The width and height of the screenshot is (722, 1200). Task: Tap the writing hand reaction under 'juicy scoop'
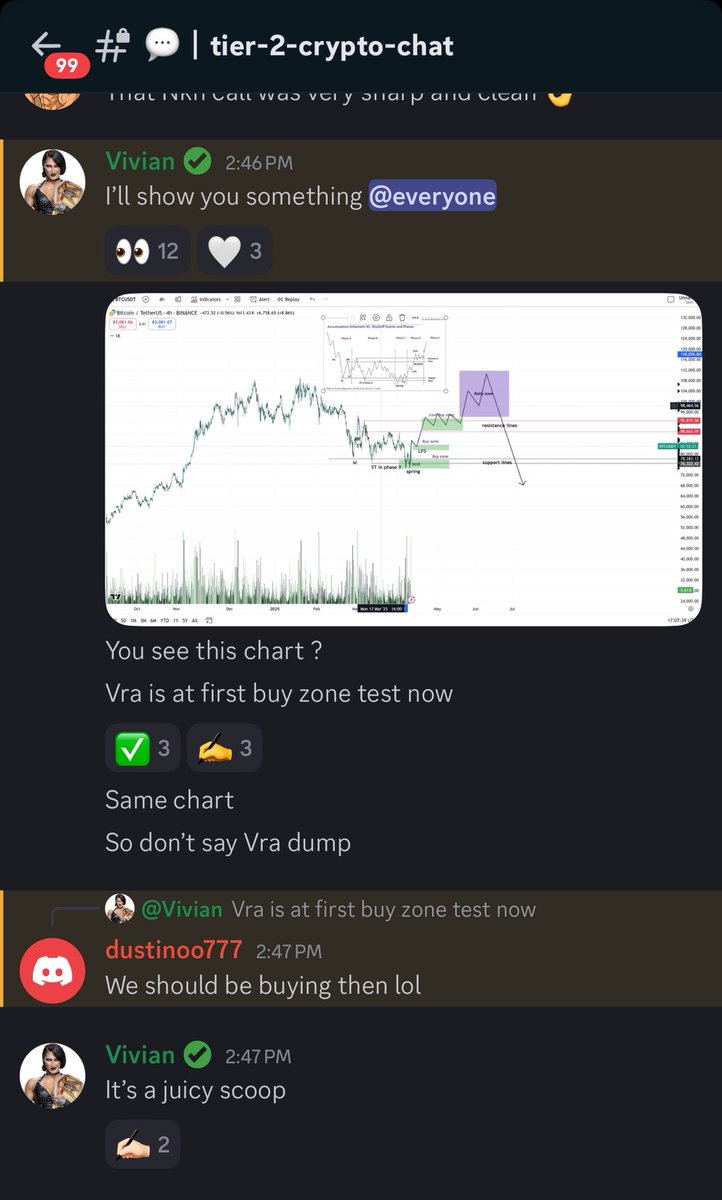click(x=143, y=1145)
